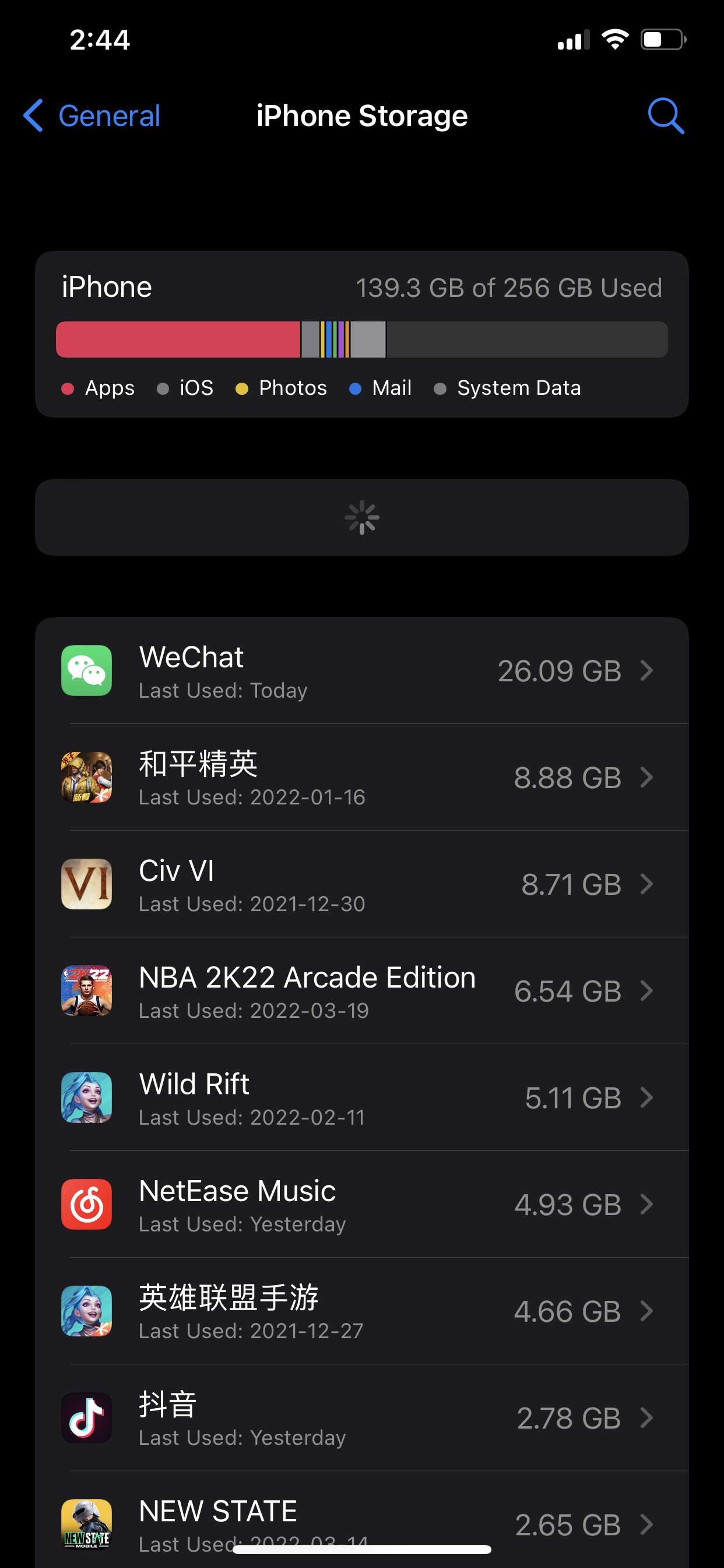Open 抖音 storage details
The width and height of the screenshot is (724, 1568).
tap(361, 1417)
